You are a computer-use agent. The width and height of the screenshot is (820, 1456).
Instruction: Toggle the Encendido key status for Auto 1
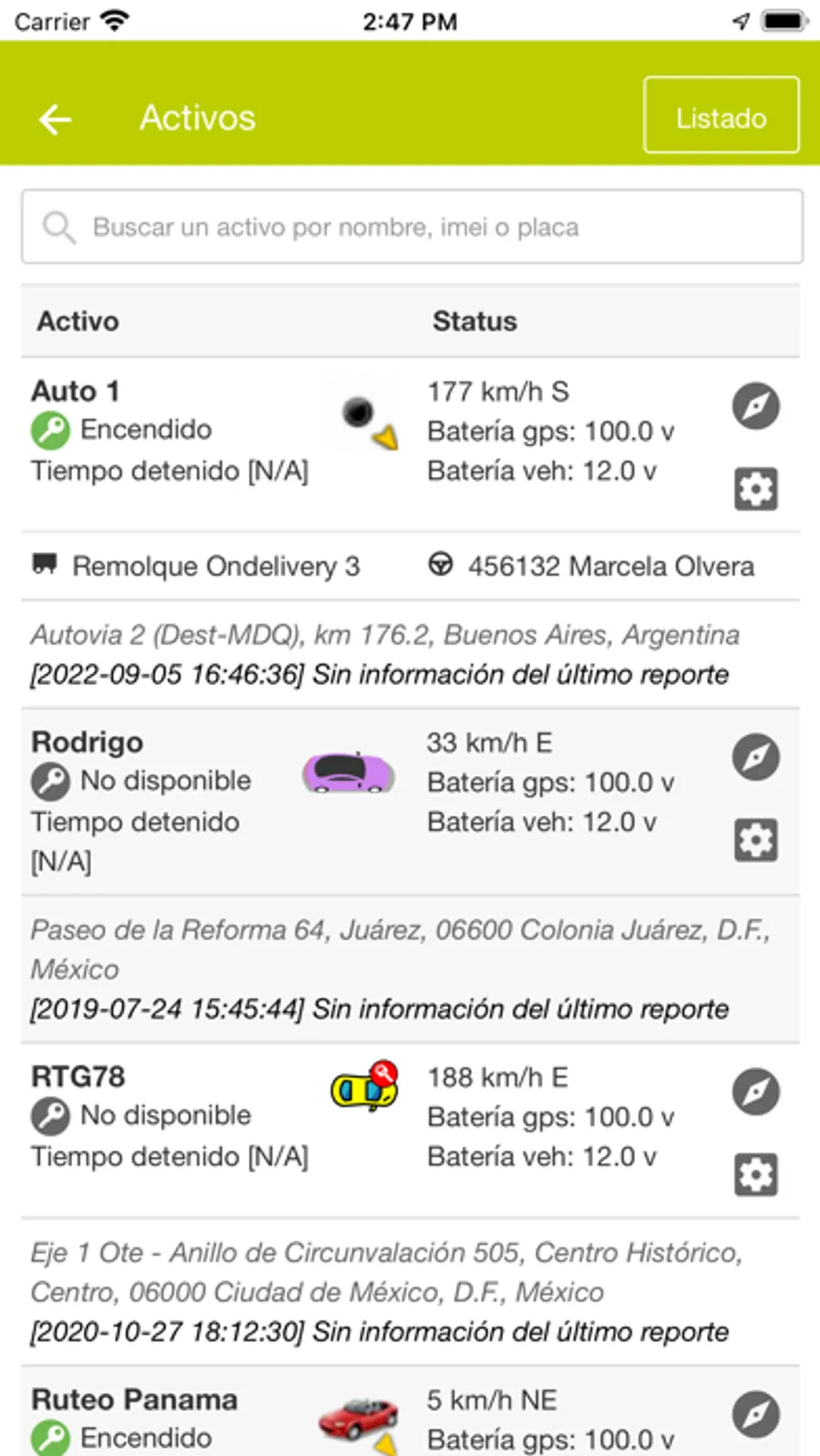coord(50,429)
